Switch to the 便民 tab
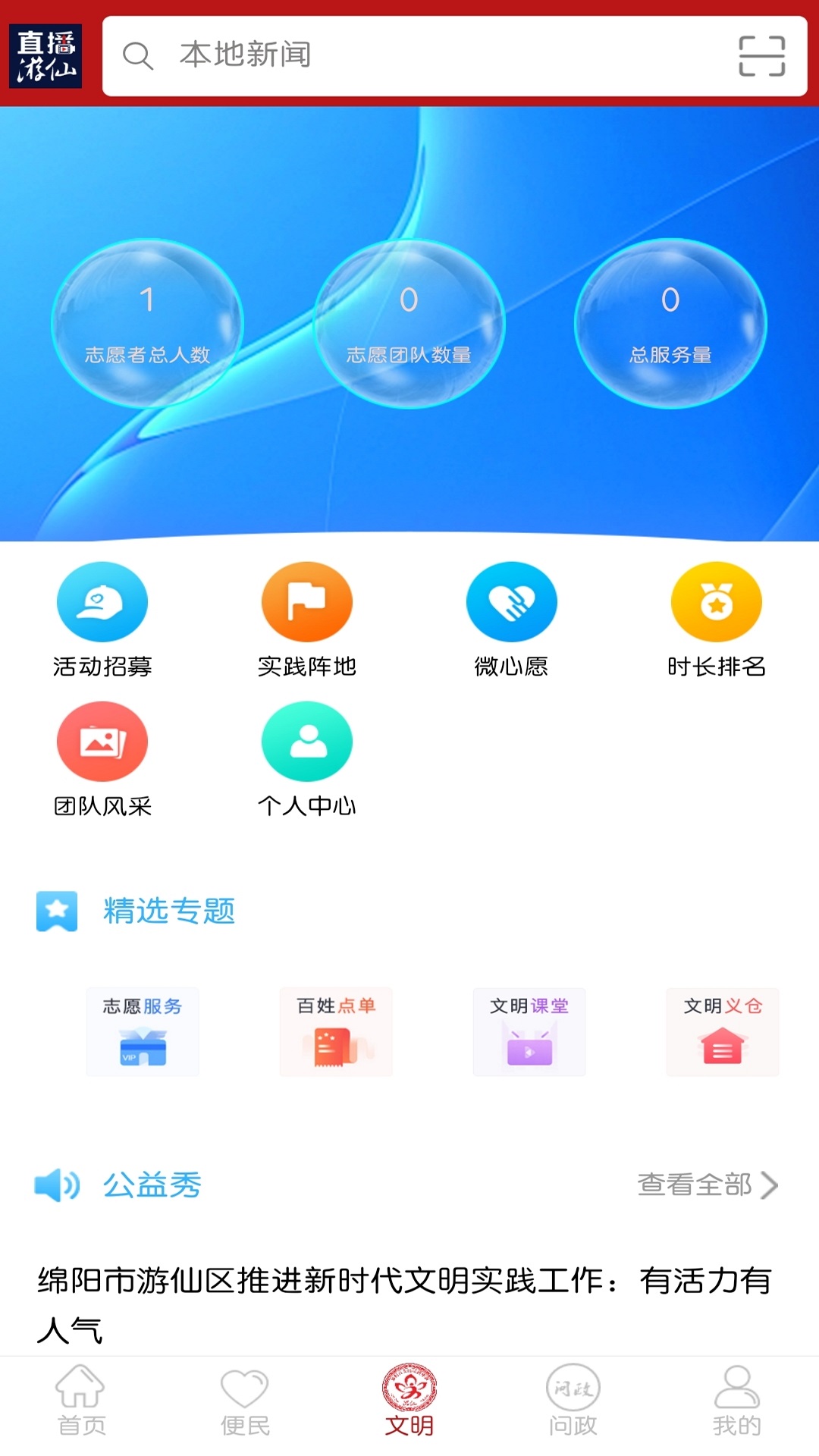819x1456 pixels. pyautogui.click(x=245, y=1401)
